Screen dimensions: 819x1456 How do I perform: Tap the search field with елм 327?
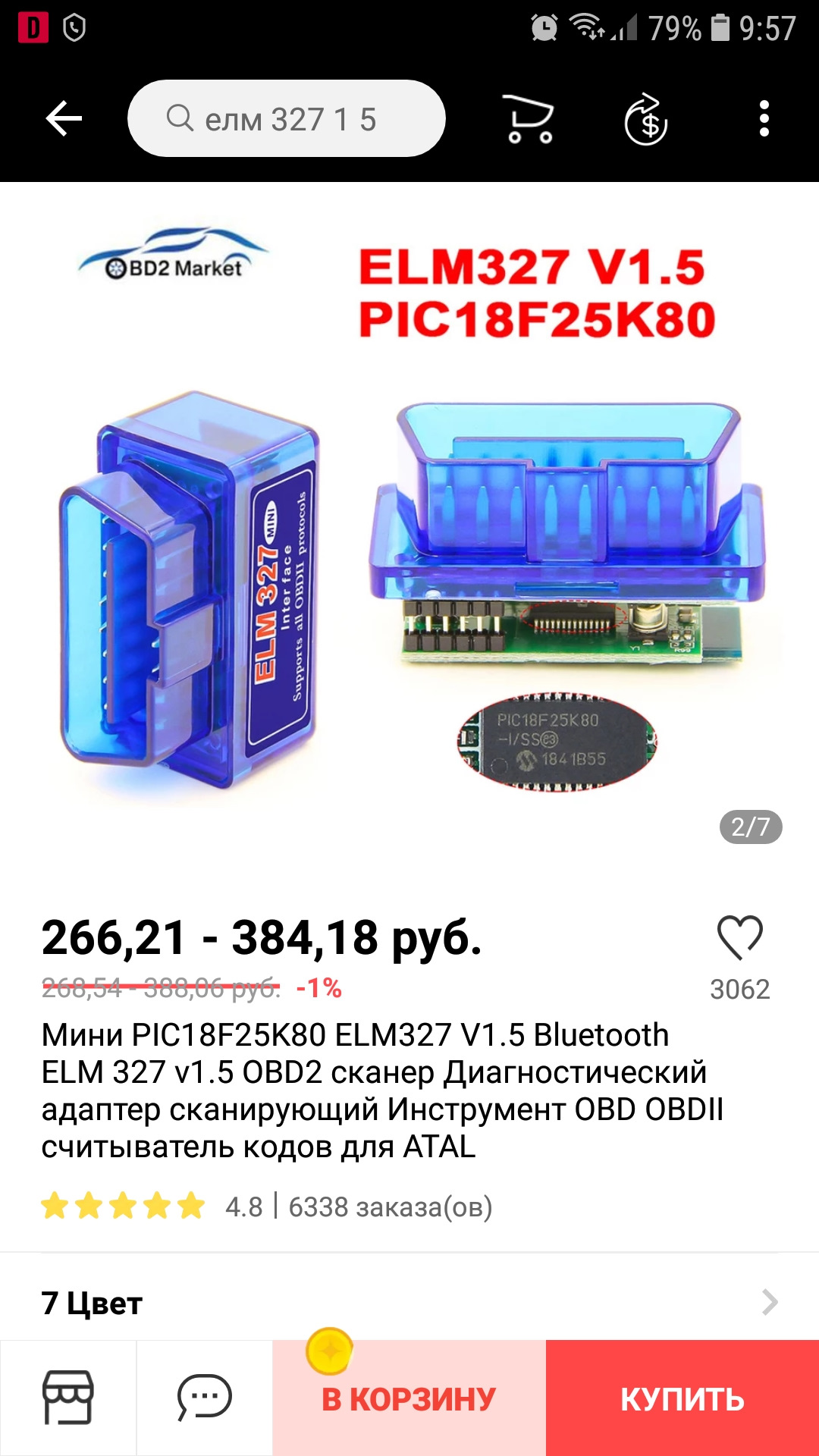(287, 119)
